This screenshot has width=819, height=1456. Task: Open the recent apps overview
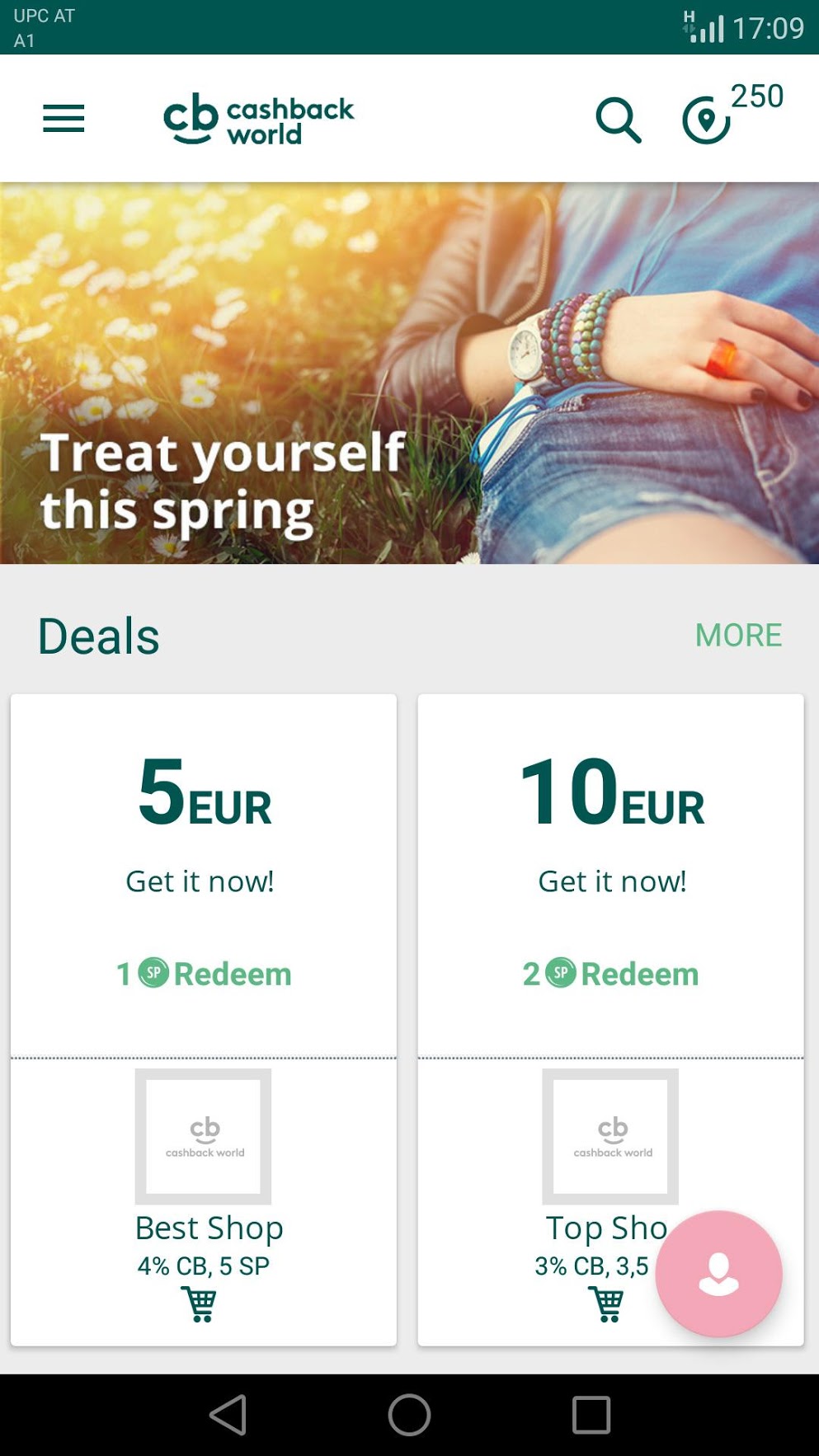[x=591, y=1415]
